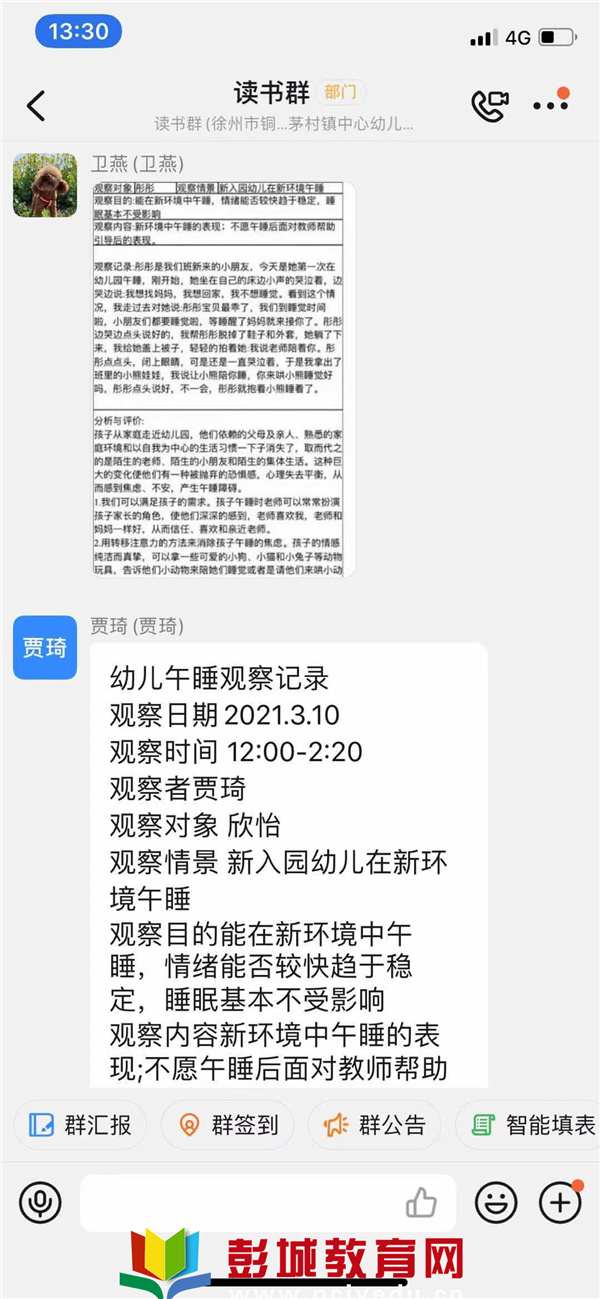Send a thumbs-up reaction

(421, 1202)
